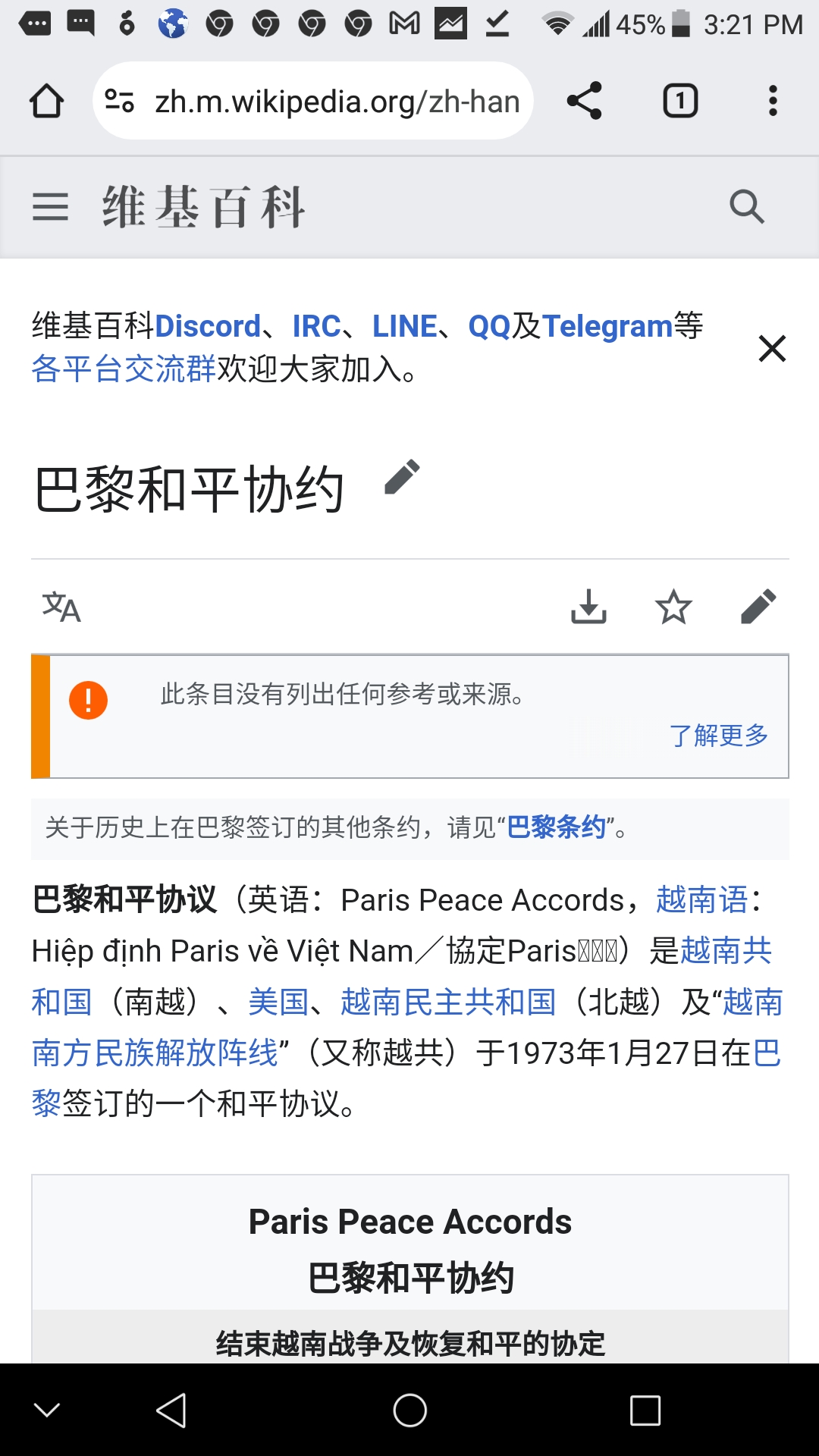Open the Chrome tab switcher
The width and height of the screenshot is (819, 1456).
pyautogui.click(x=679, y=101)
